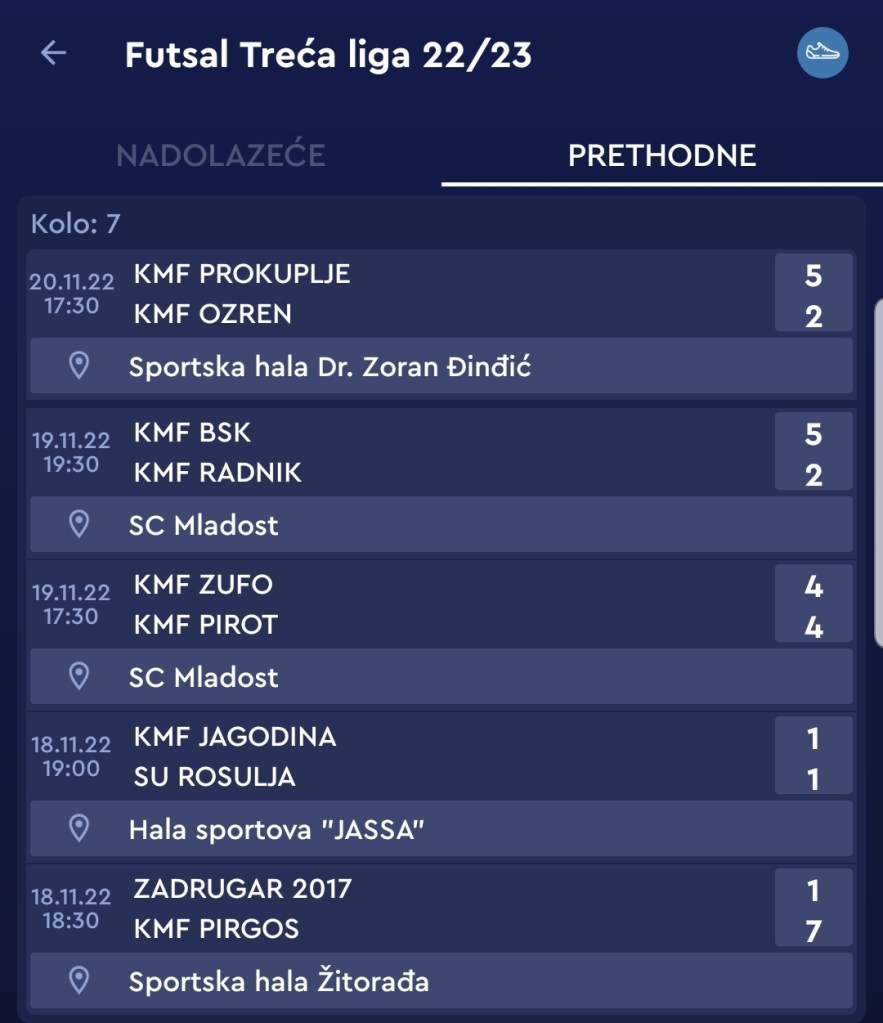Switch to the NADOLAZEĆE tab
This screenshot has height=1023, width=883.
221,155
